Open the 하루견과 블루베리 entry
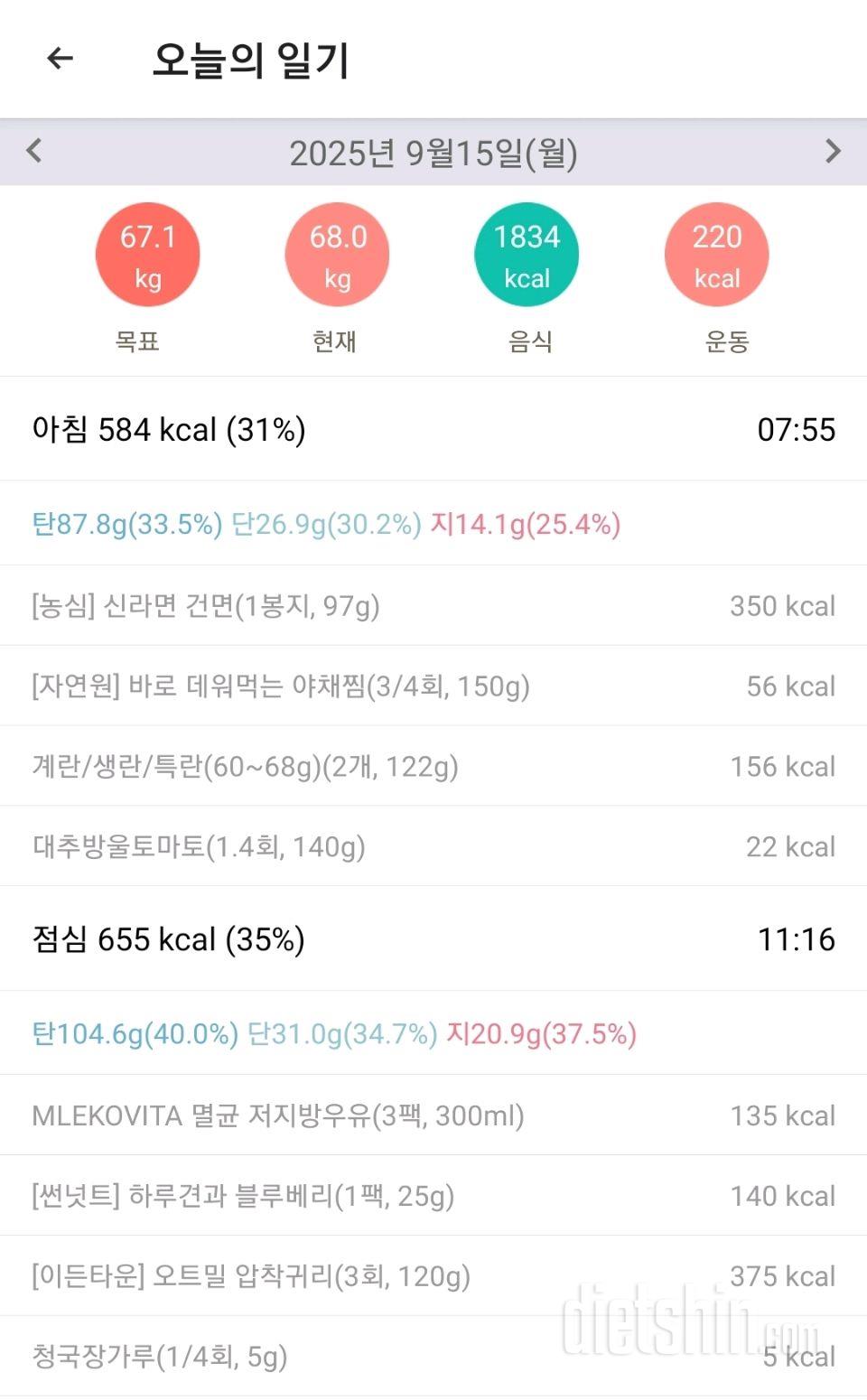Screen dimensions: 867x1400 pos(433,1195)
